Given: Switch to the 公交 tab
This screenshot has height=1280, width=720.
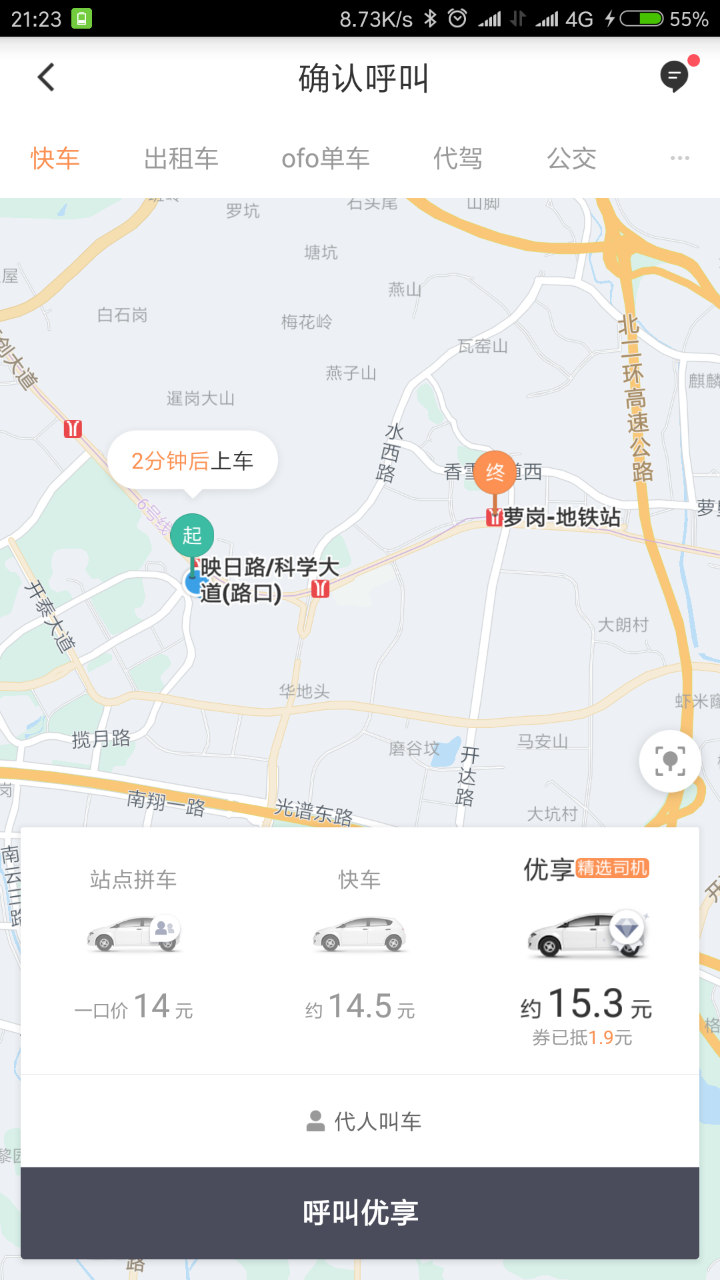Looking at the screenshot, I should click(x=572, y=158).
